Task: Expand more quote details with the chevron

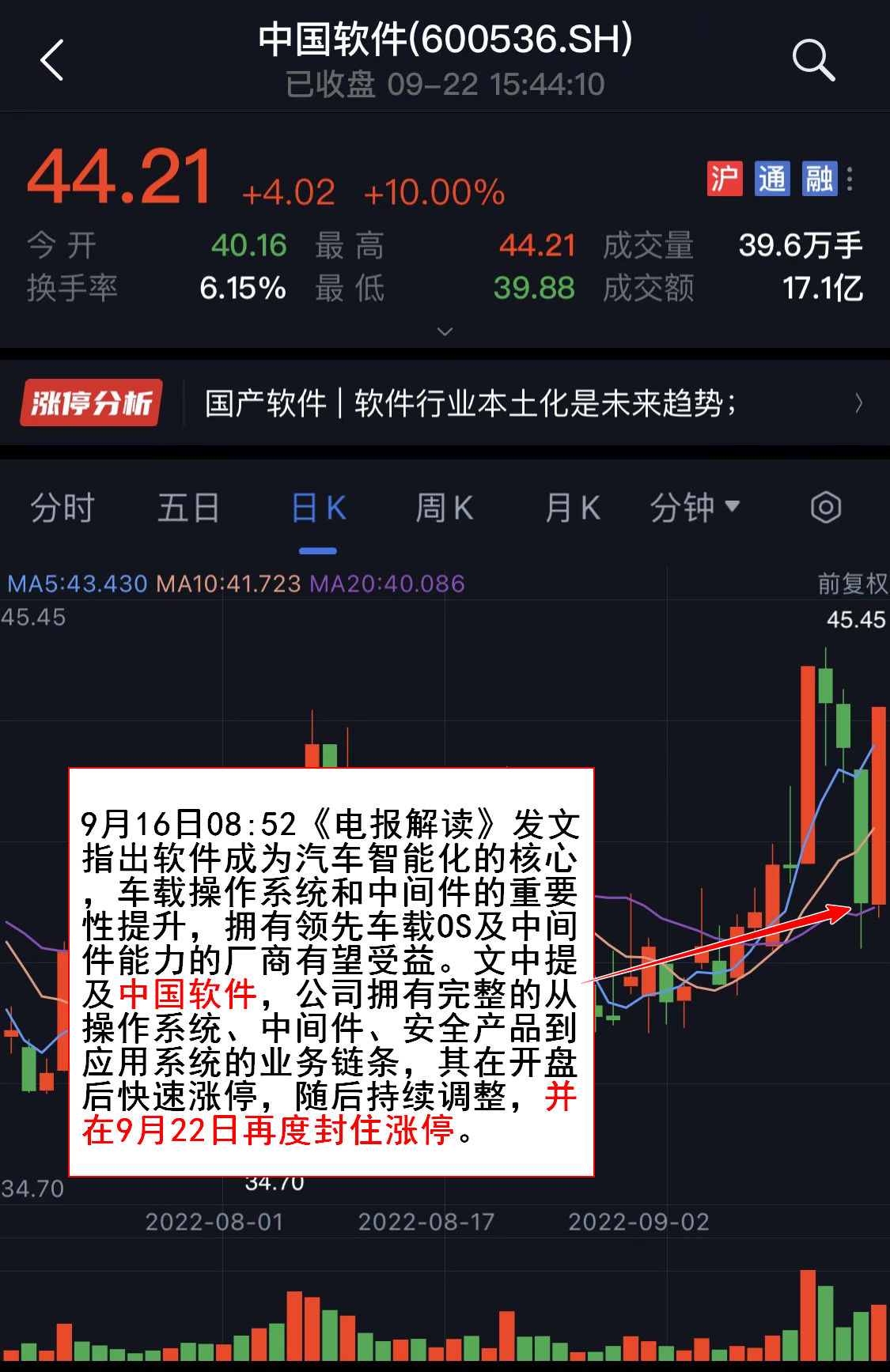Action: coord(445,331)
